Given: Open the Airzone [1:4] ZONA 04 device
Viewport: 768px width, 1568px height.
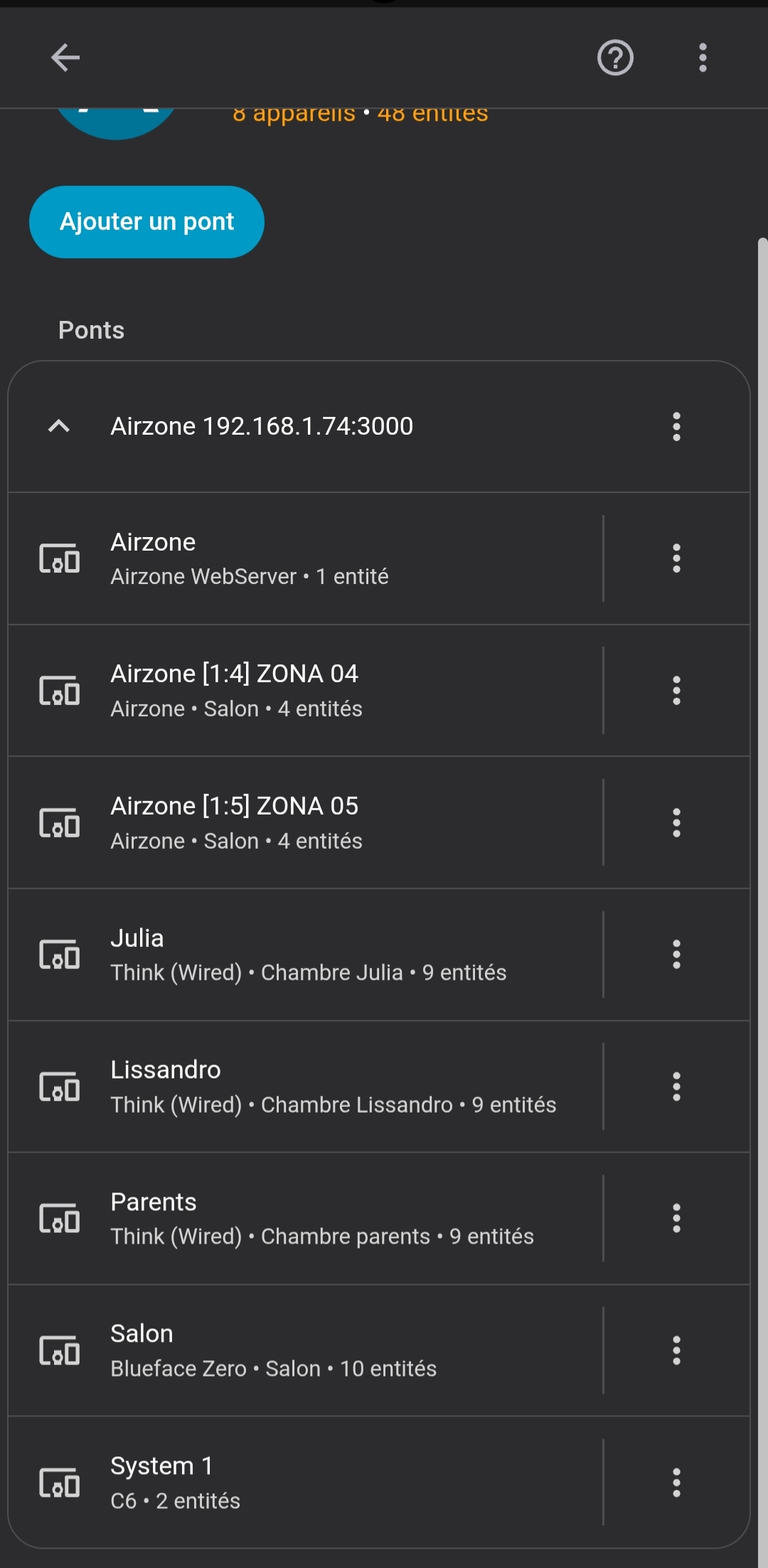Looking at the screenshot, I should 306,690.
